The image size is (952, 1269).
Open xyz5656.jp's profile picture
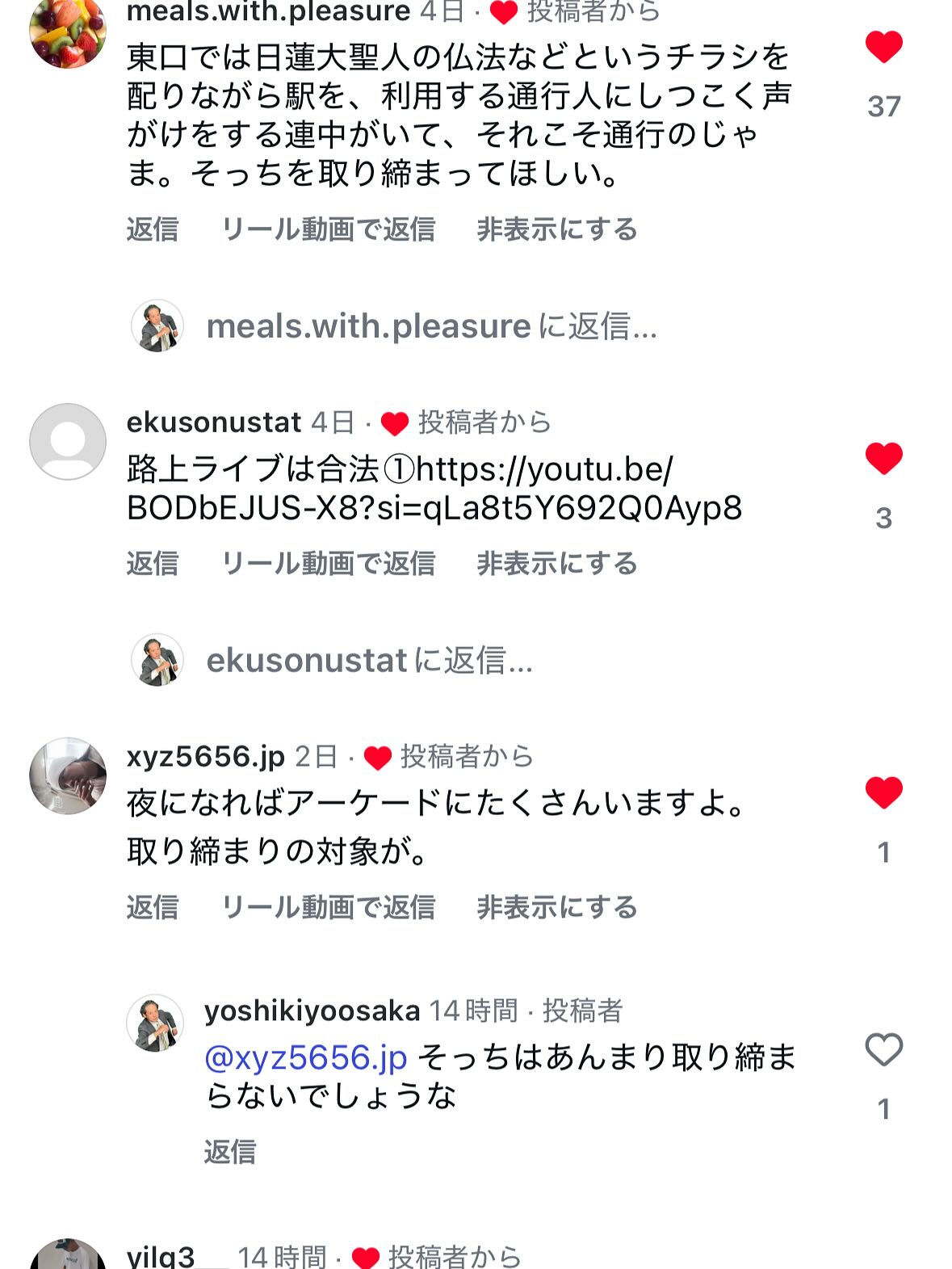68,775
